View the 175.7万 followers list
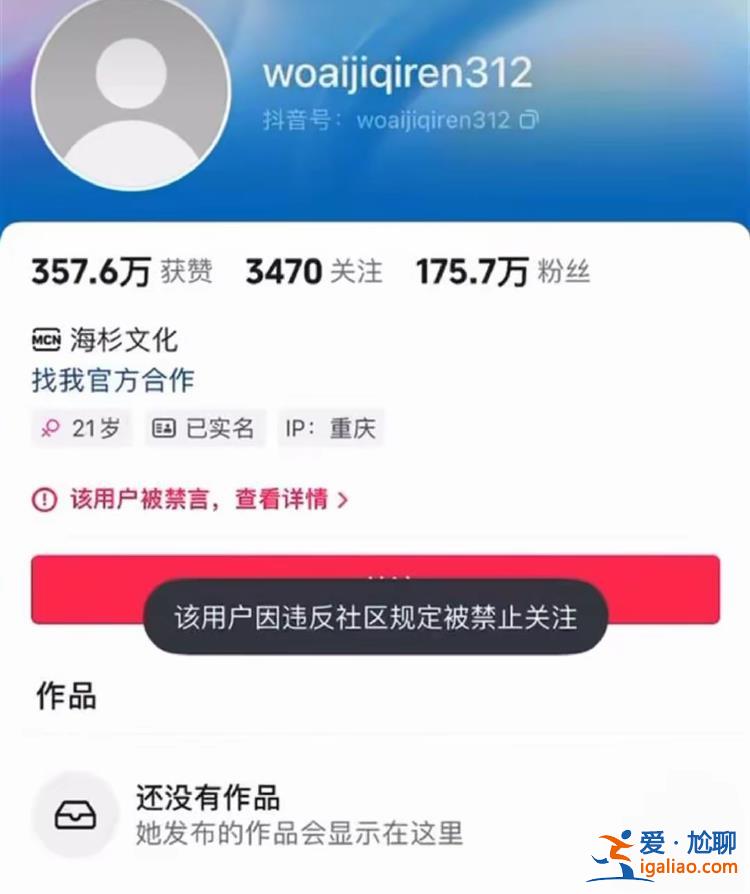 [502, 272]
